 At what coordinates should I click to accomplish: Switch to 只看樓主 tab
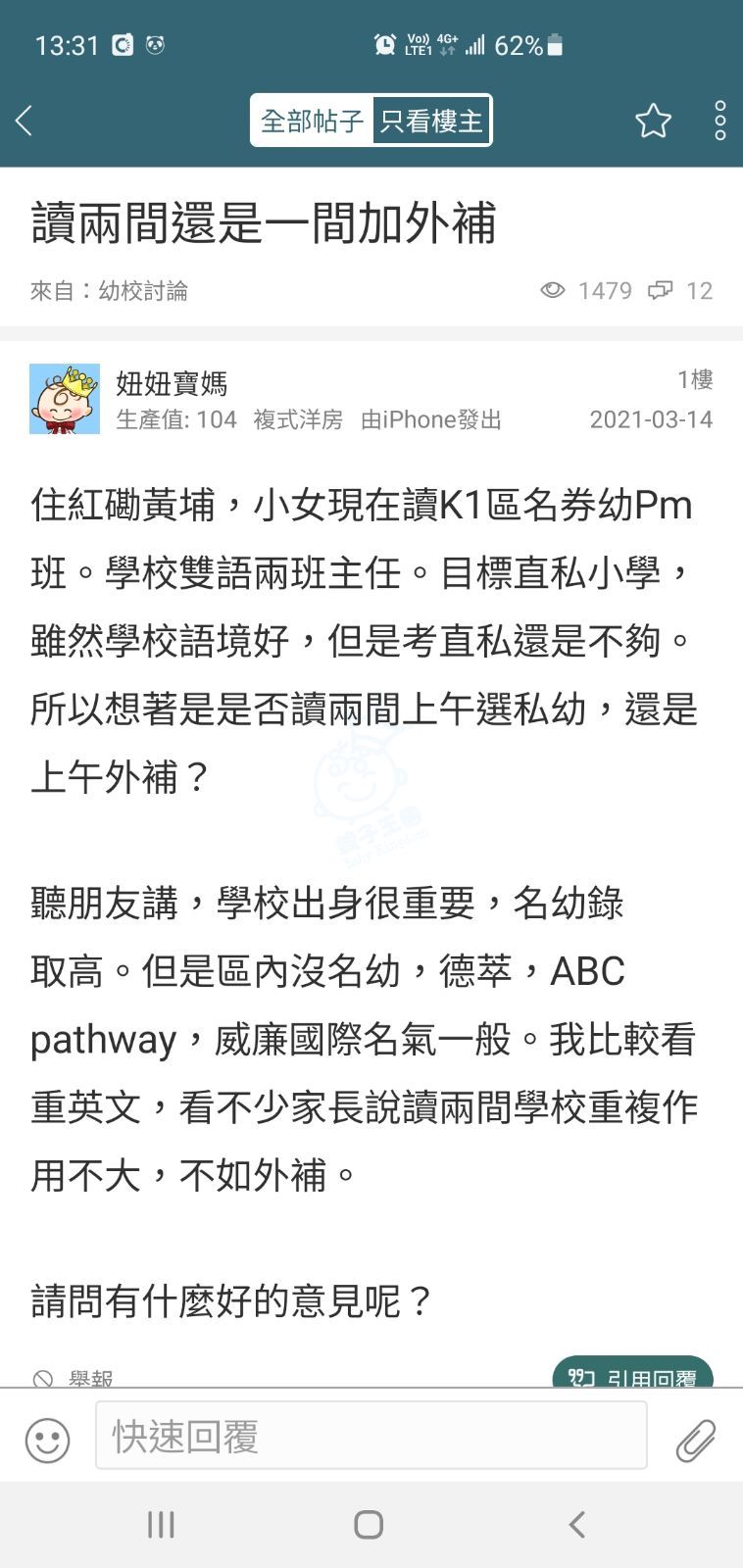pos(431,122)
